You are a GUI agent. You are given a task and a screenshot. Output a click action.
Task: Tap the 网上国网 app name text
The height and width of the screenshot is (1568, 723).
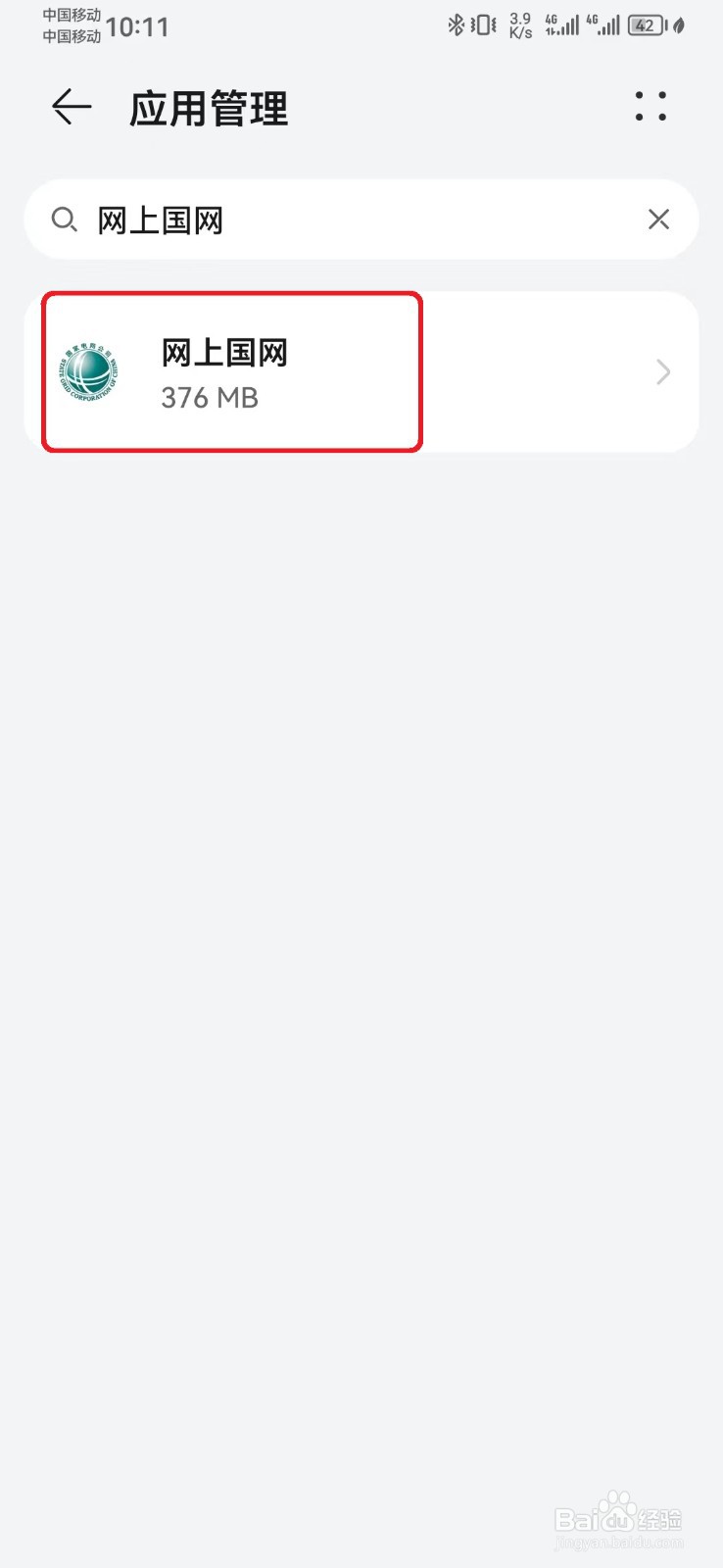pyautogui.click(x=223, y=353)
